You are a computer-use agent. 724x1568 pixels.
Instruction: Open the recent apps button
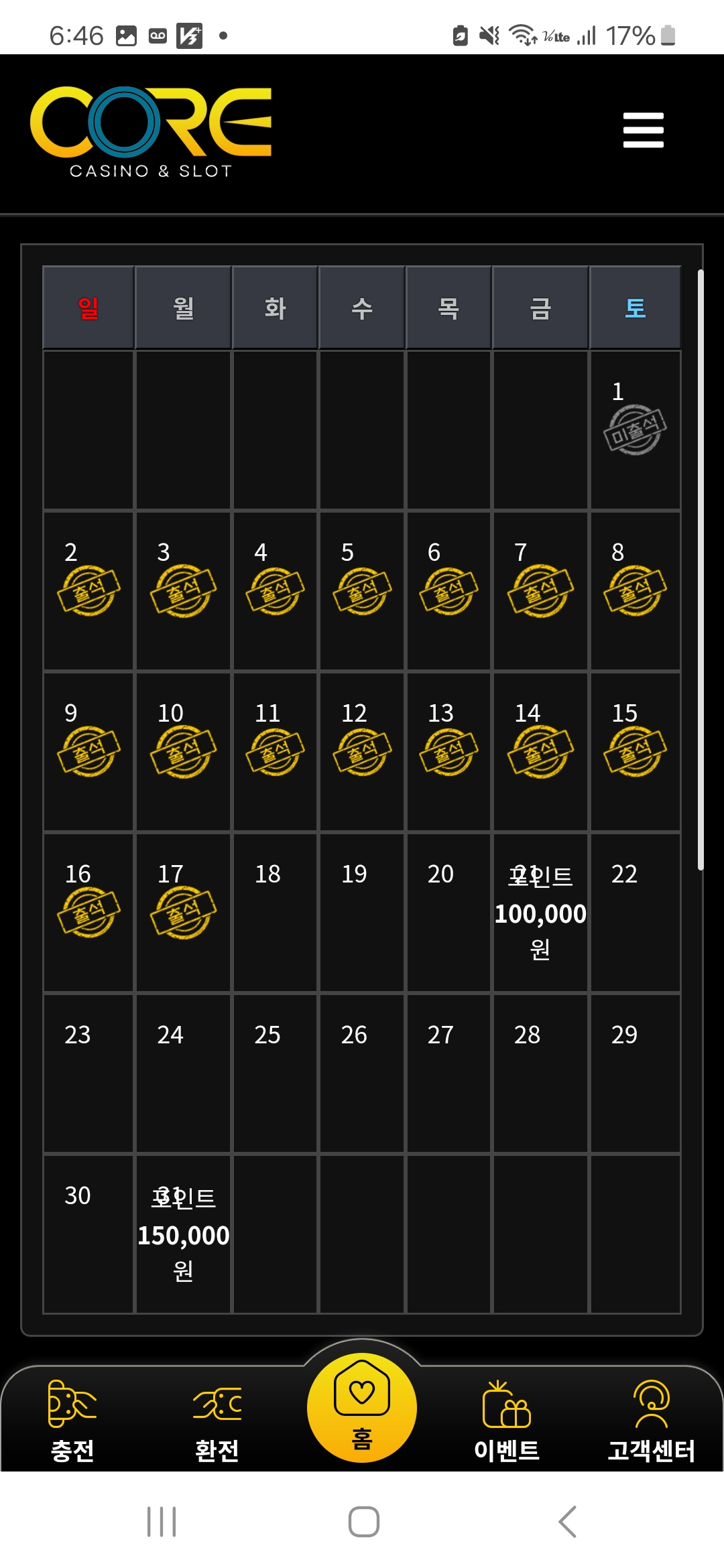162,1522
